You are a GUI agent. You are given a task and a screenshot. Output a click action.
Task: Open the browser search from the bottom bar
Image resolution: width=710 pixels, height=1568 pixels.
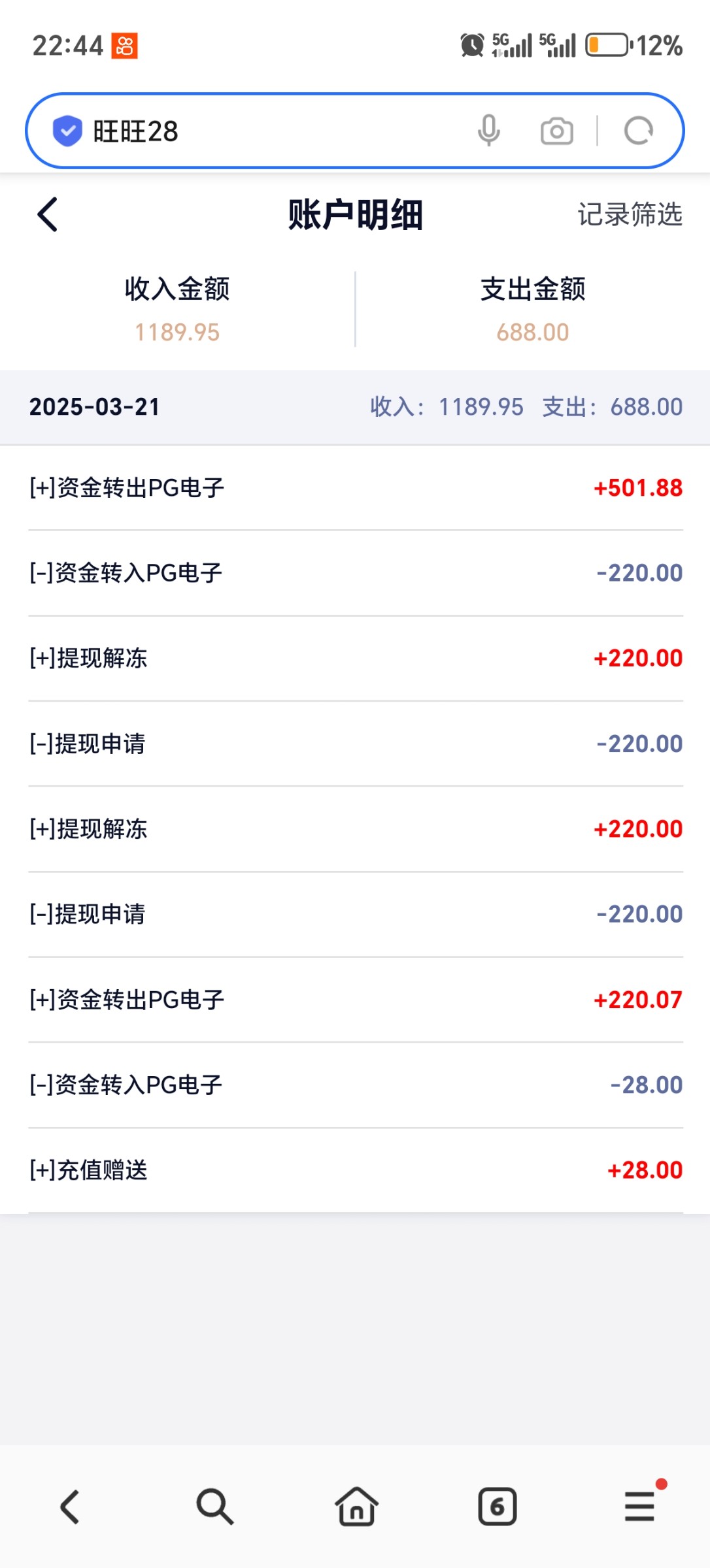(x=214, y=1507)
